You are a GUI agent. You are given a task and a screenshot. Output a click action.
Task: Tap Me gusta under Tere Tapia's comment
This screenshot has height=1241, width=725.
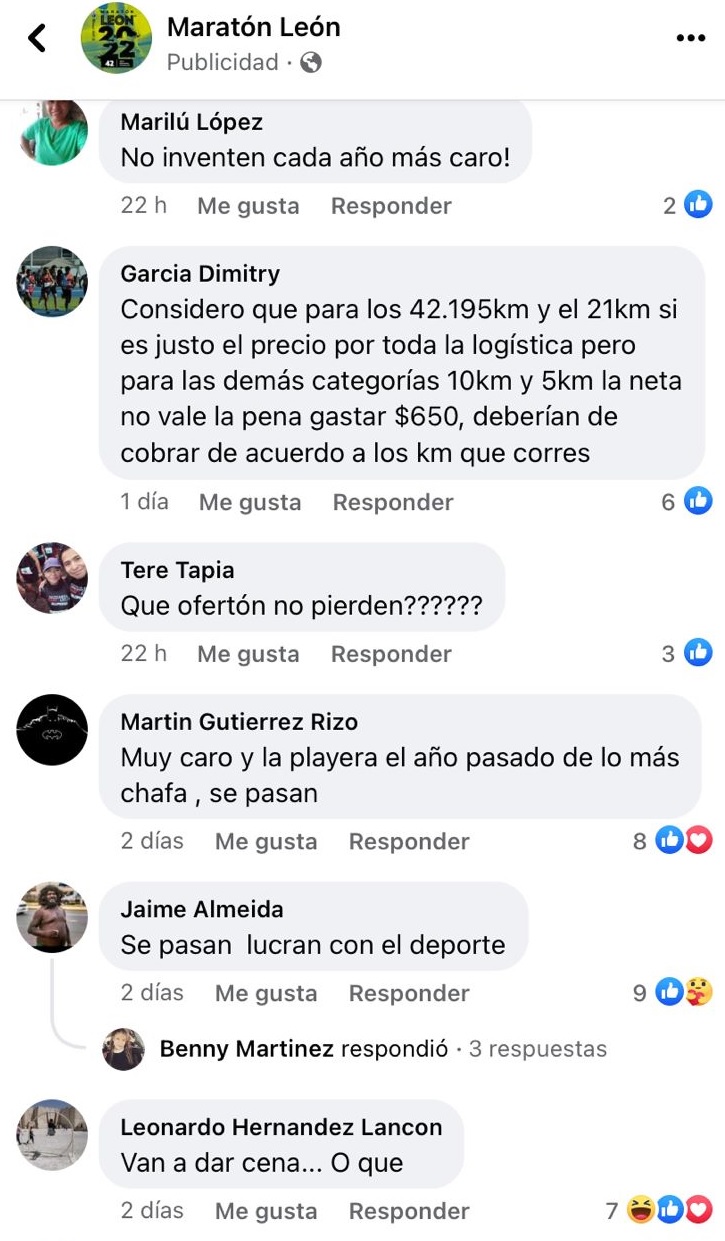point(248,654)
